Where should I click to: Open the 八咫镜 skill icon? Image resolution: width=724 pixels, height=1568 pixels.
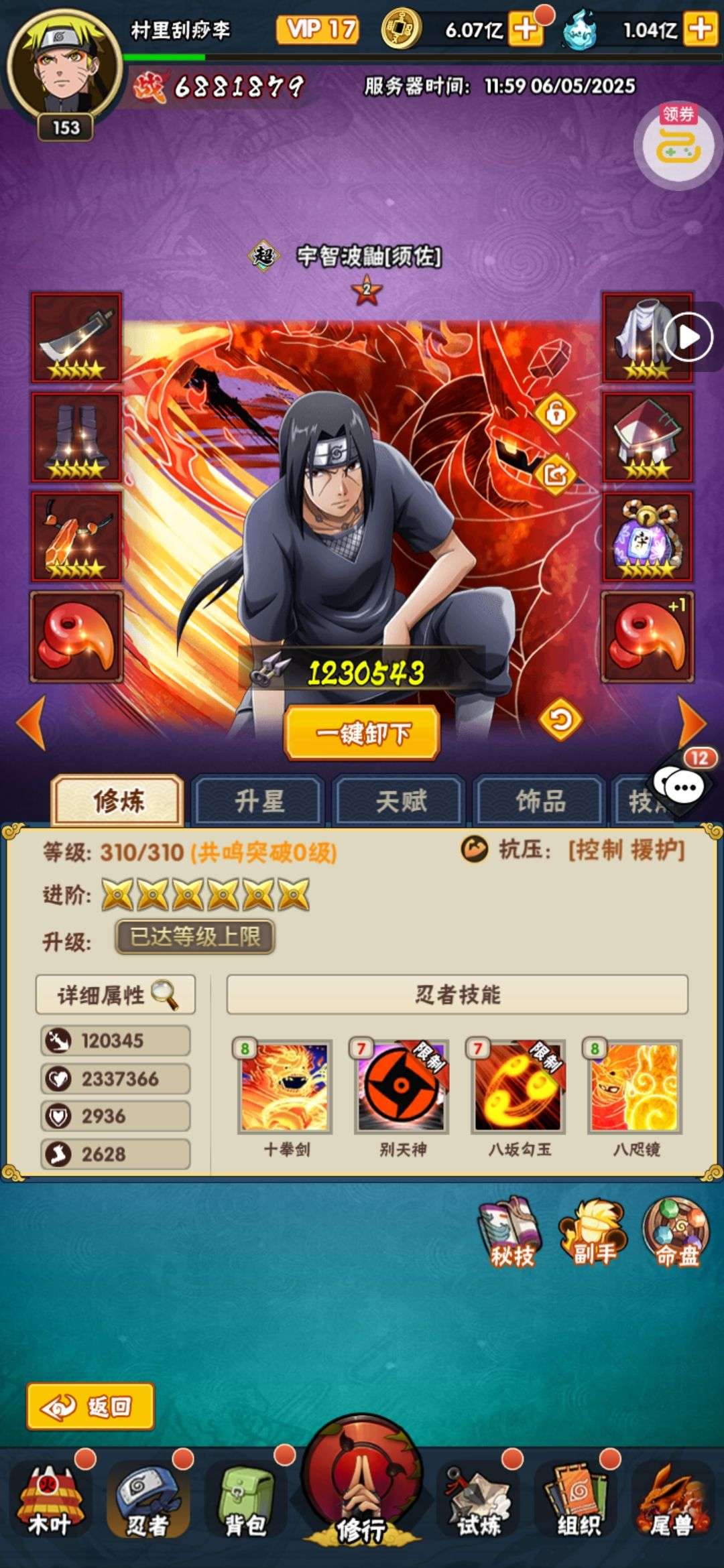[x=635, y=1087]
